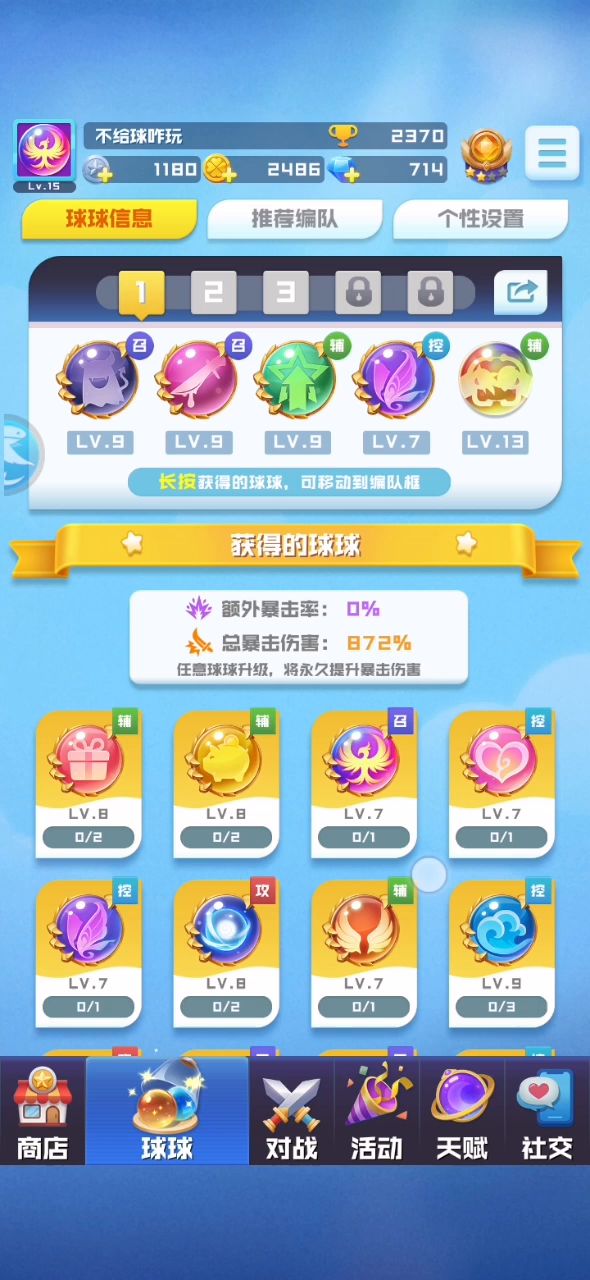The image size is (590, 1280).
Task: Open the blue cloud ball LV.9 card
Action: pyautogui.click(x=502, y=953)
